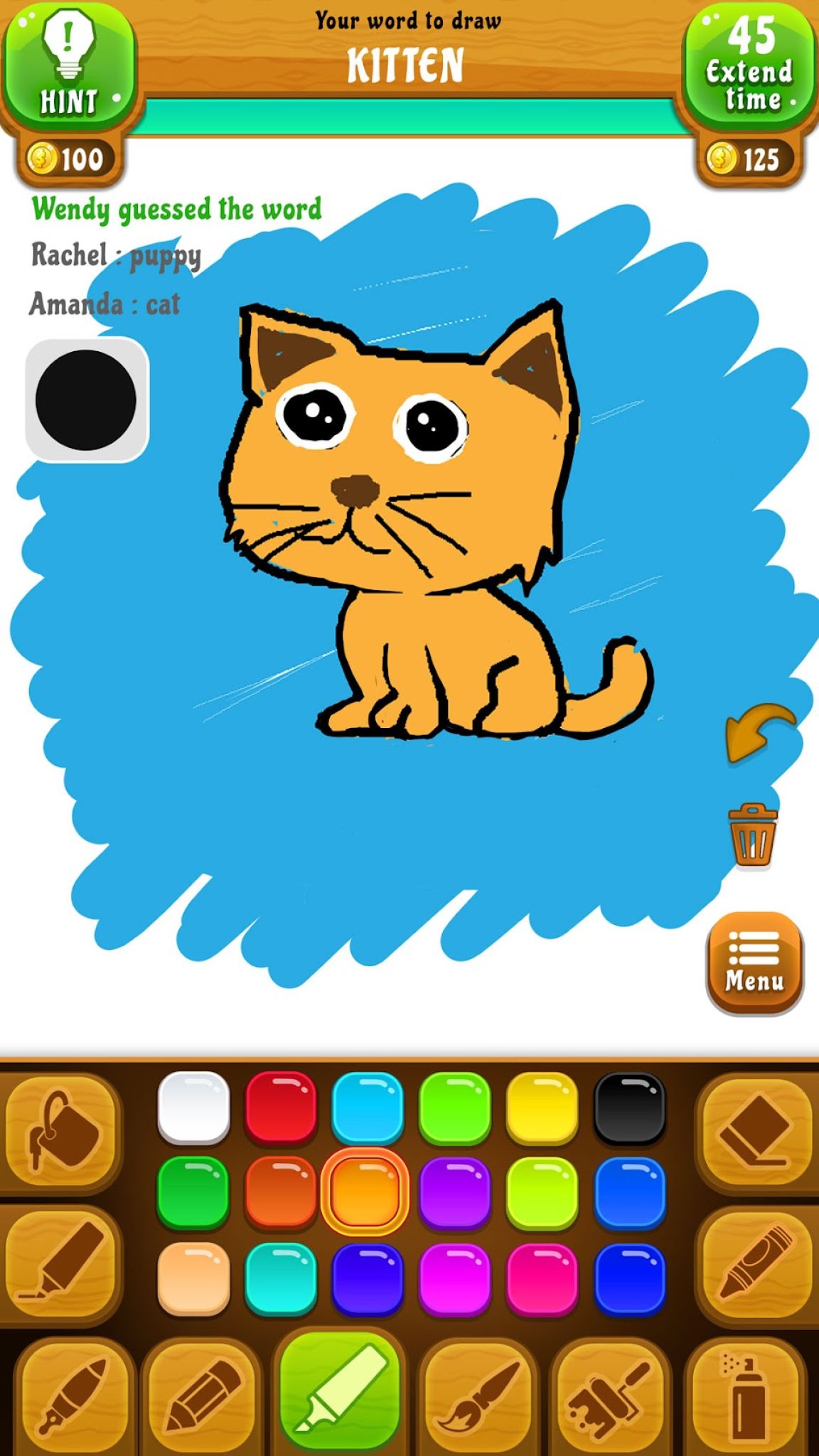
Task: Undo the last stroke
Action: 758,732
